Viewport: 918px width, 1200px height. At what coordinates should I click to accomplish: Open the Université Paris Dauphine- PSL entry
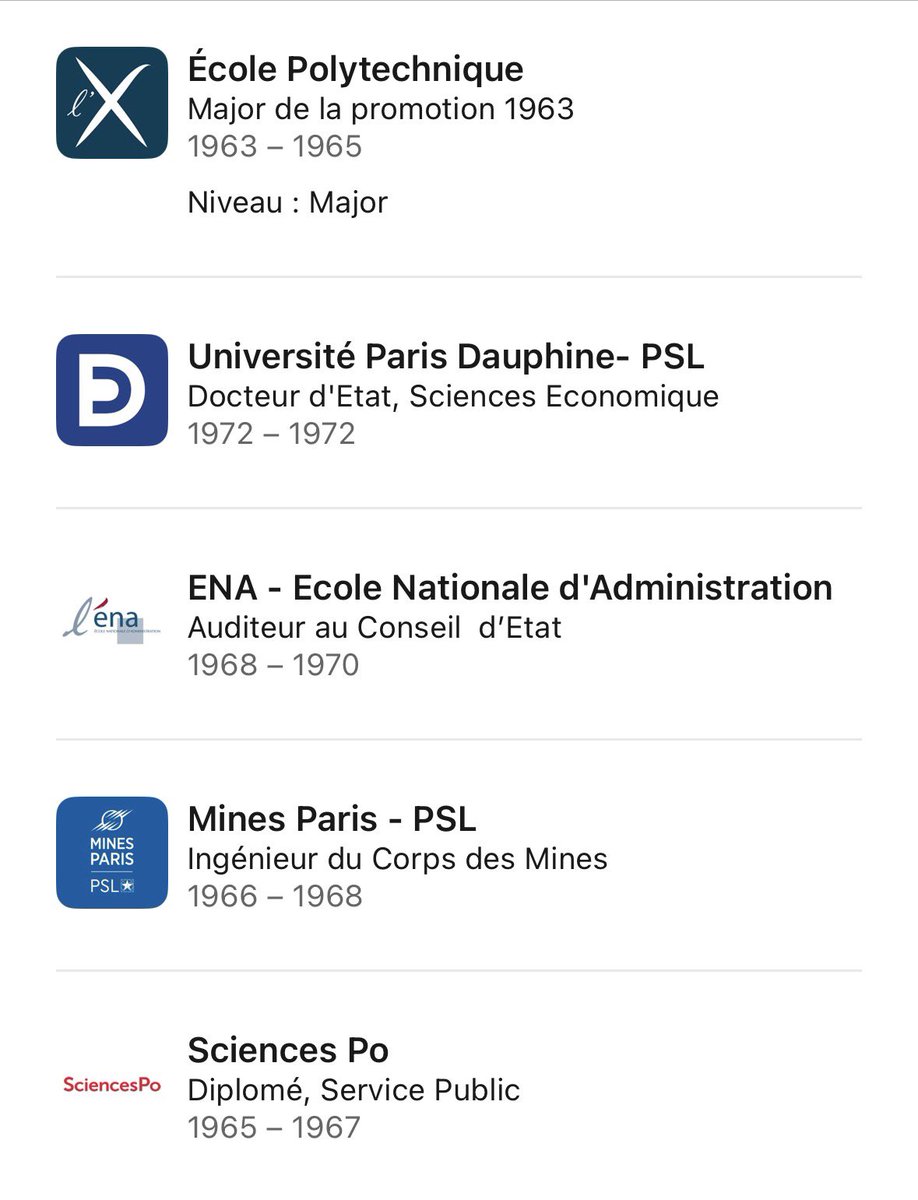coord(446,357)
